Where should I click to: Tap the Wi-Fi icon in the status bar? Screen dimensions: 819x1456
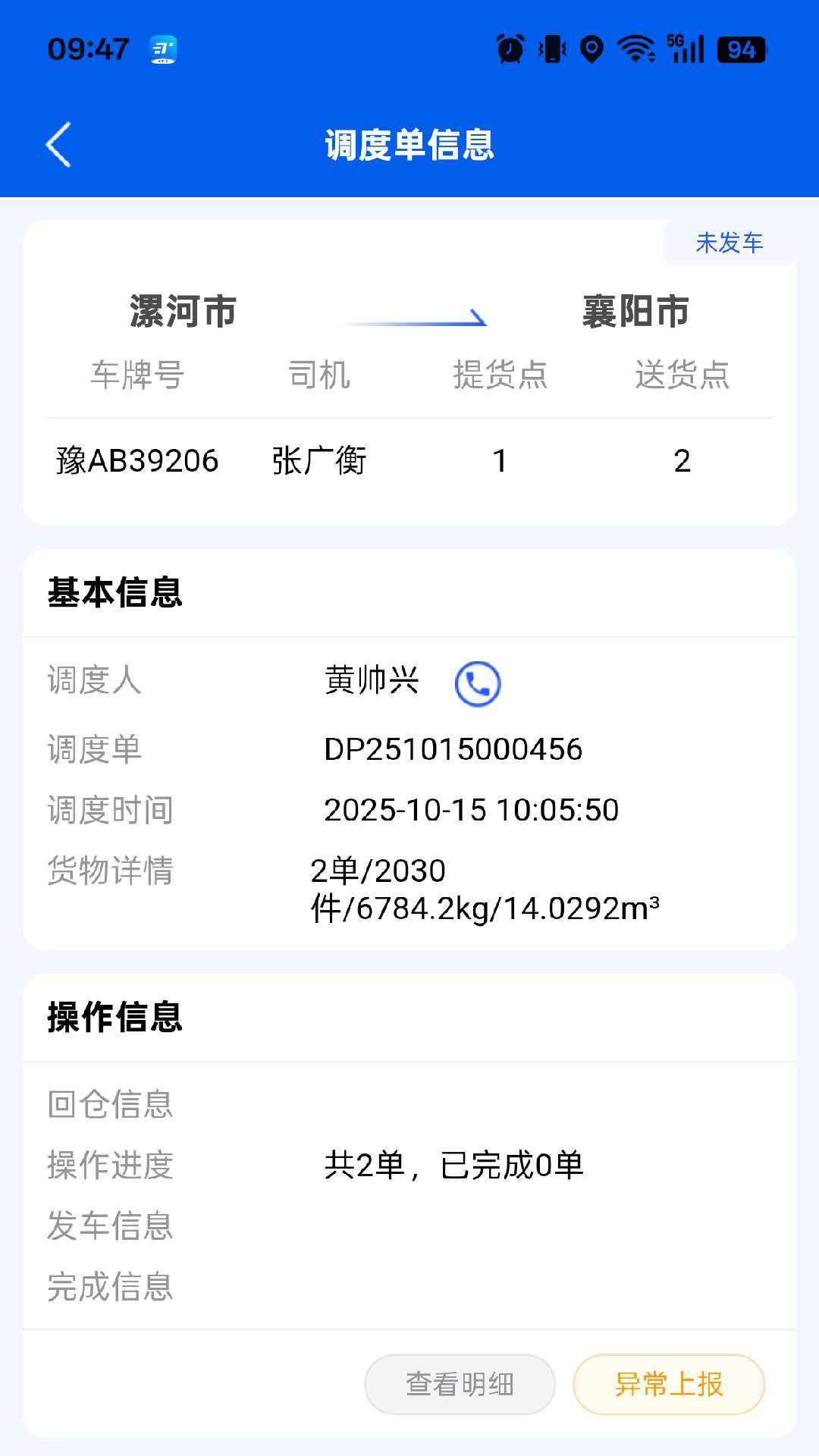pyautogui.click(x=637, y=49)
